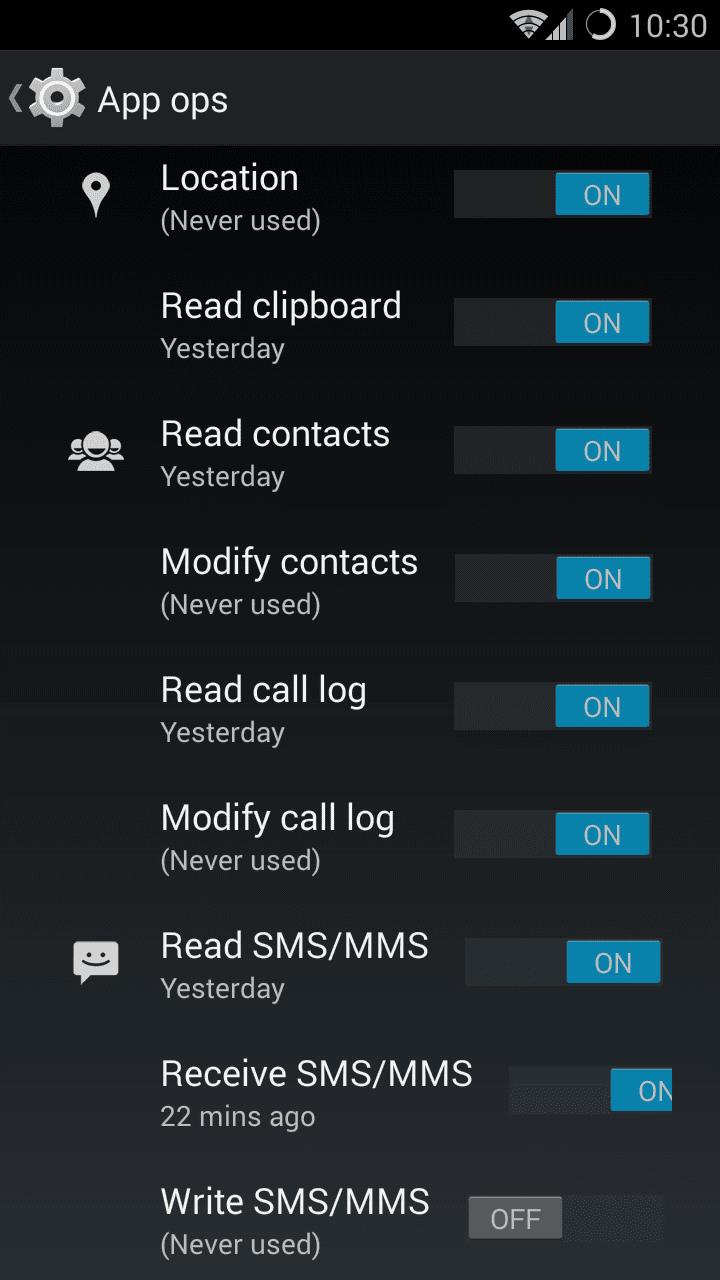The height and width of the screenshot is (1280, 720).
Task: Toggle off Read contacts permission
Action: pyautogui.click(x=553, y=451)
